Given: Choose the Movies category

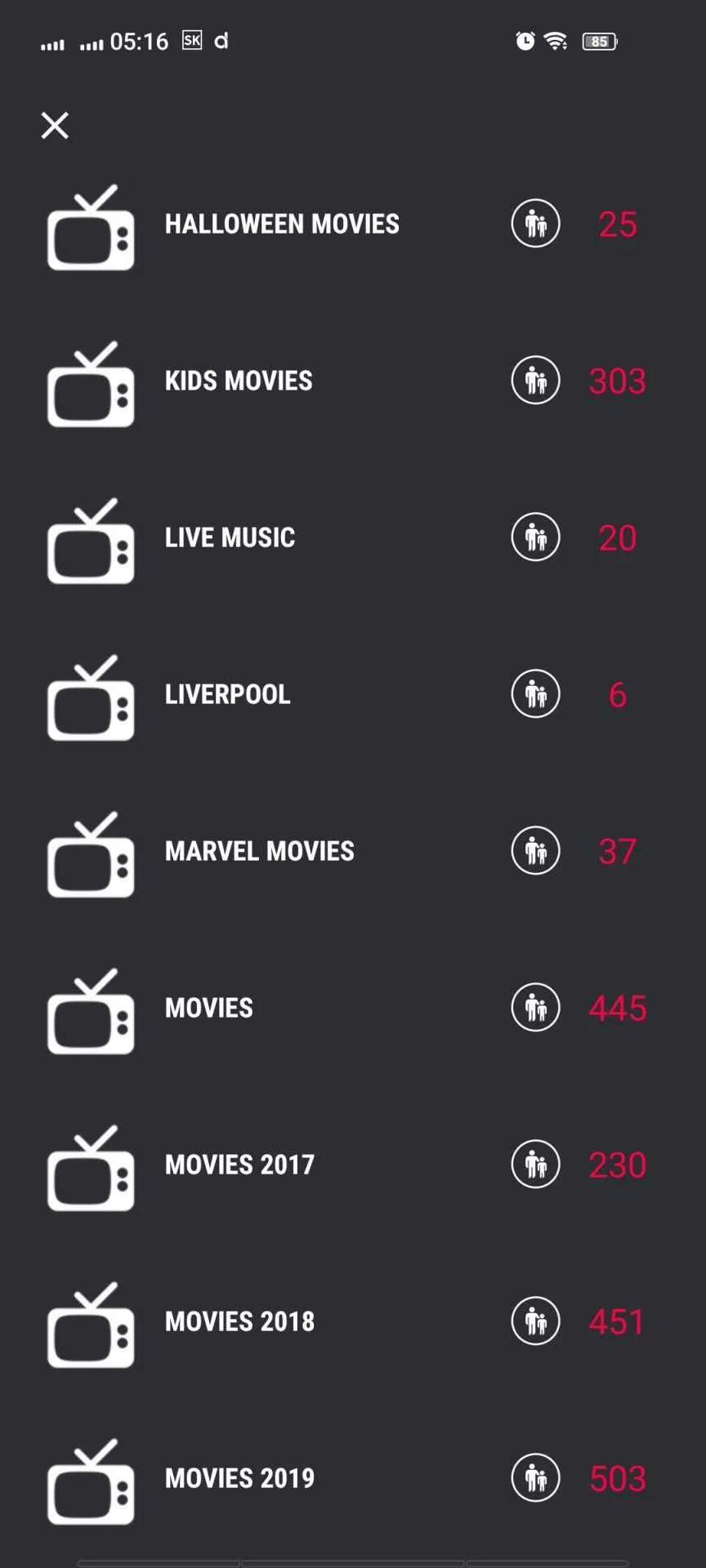Looking at the screenshot, I should [353, 1008].
